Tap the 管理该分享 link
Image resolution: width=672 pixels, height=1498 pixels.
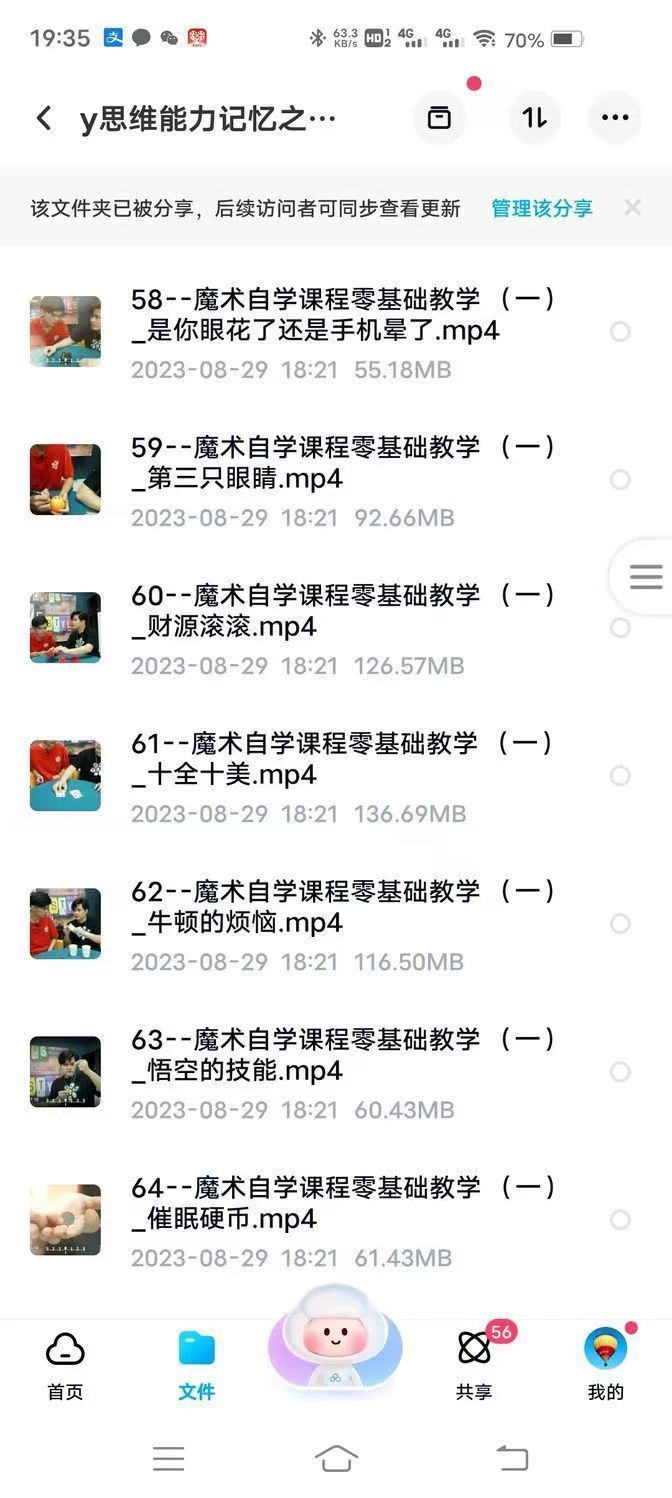(541, 208)
